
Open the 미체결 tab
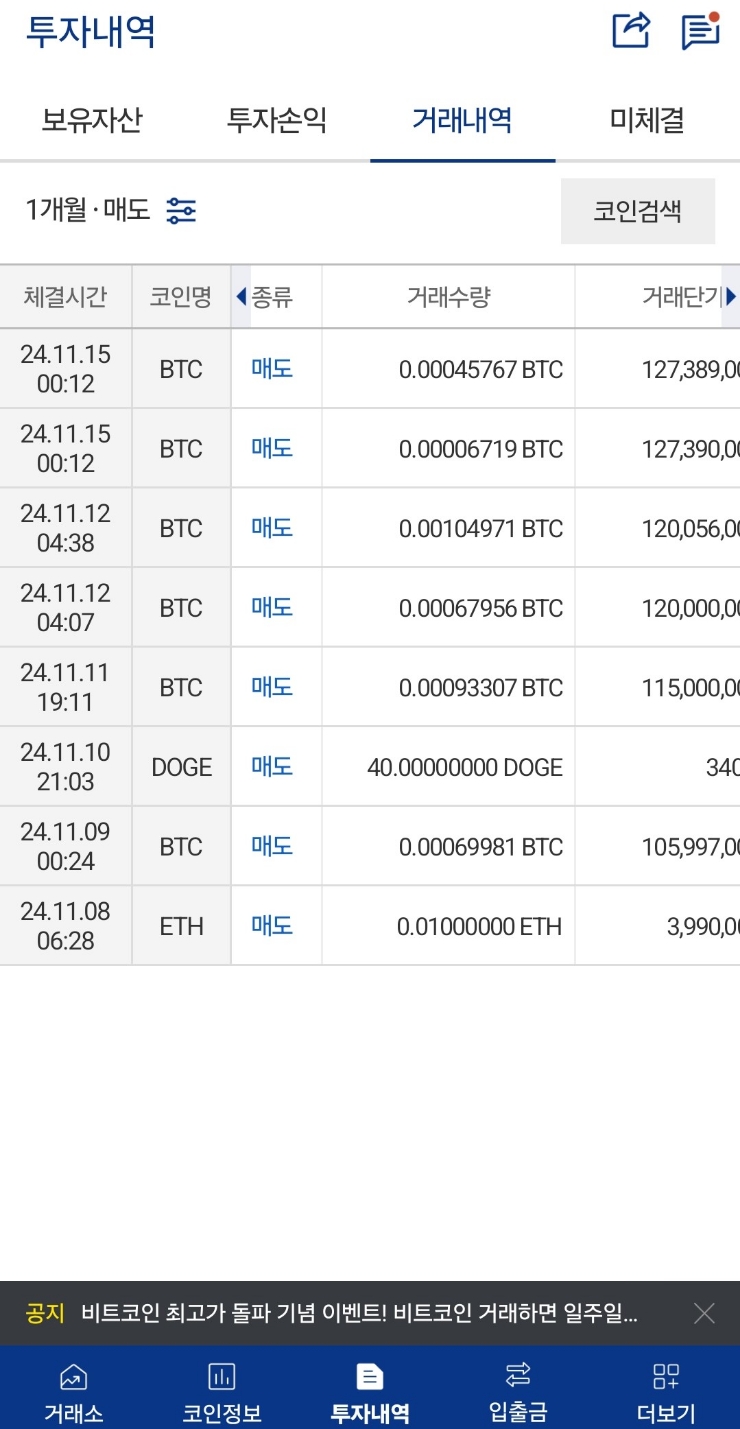(647, 121)
